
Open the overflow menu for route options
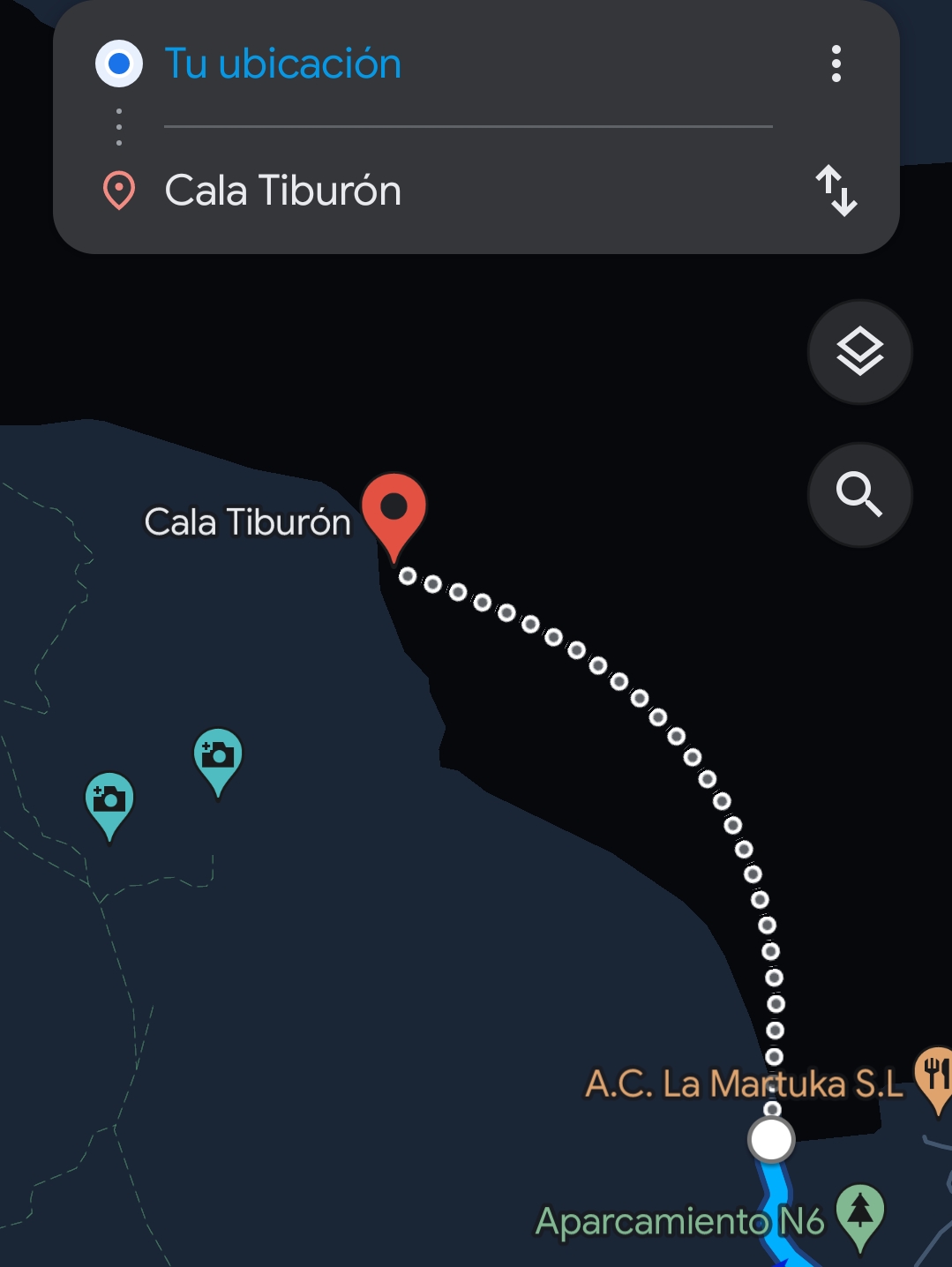(836, 64)
